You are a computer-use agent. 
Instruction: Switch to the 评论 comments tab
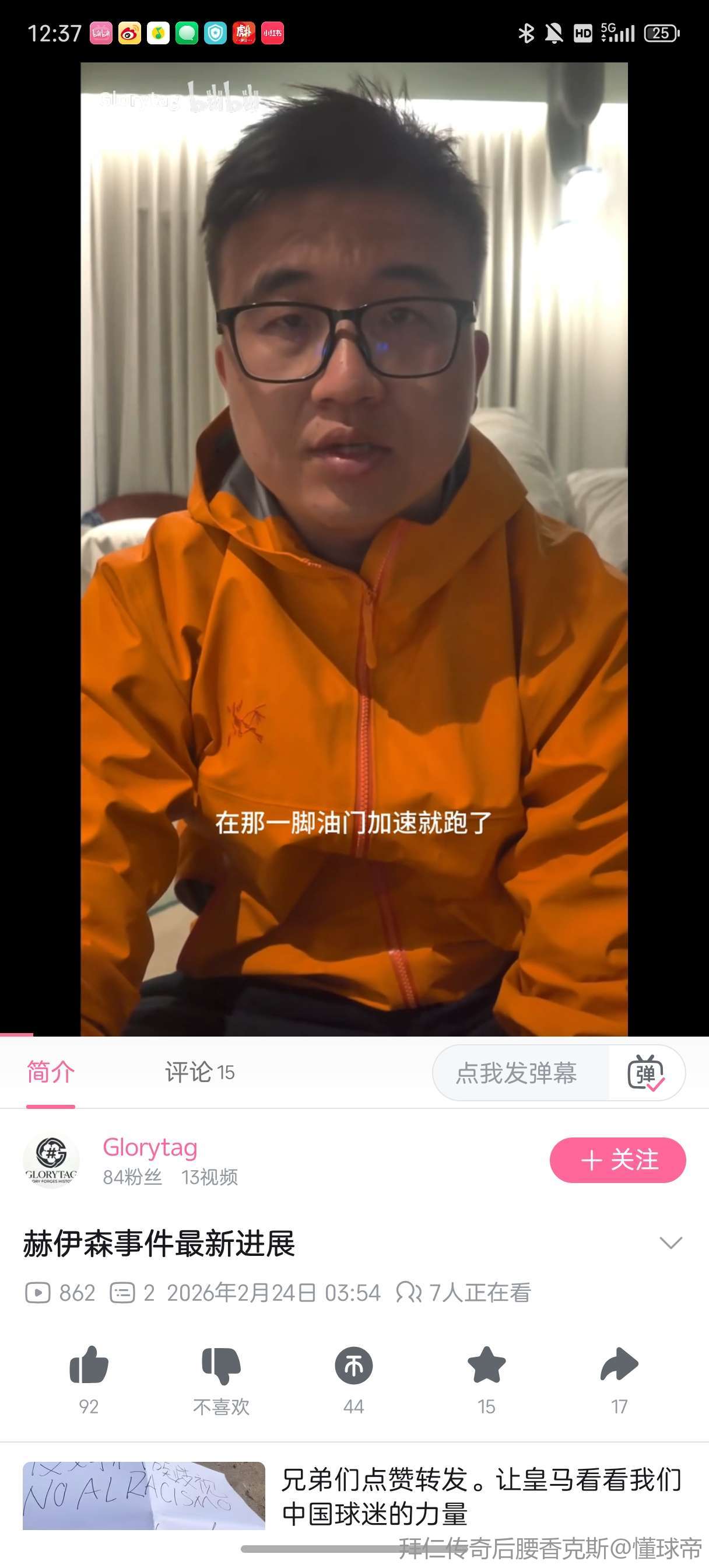coord(199,1072)
